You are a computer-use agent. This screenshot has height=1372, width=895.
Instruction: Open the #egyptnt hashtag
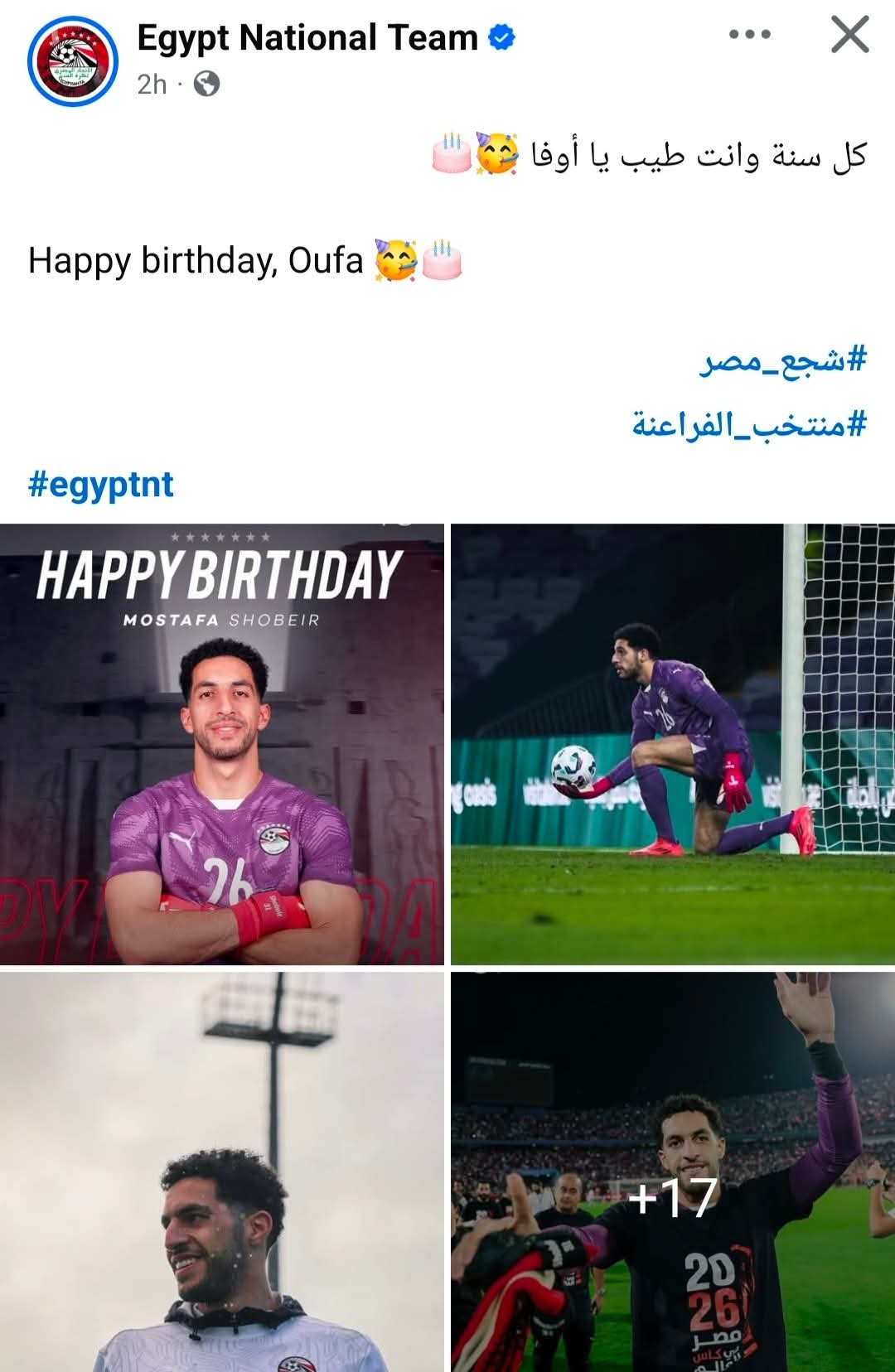coord(101,484)
